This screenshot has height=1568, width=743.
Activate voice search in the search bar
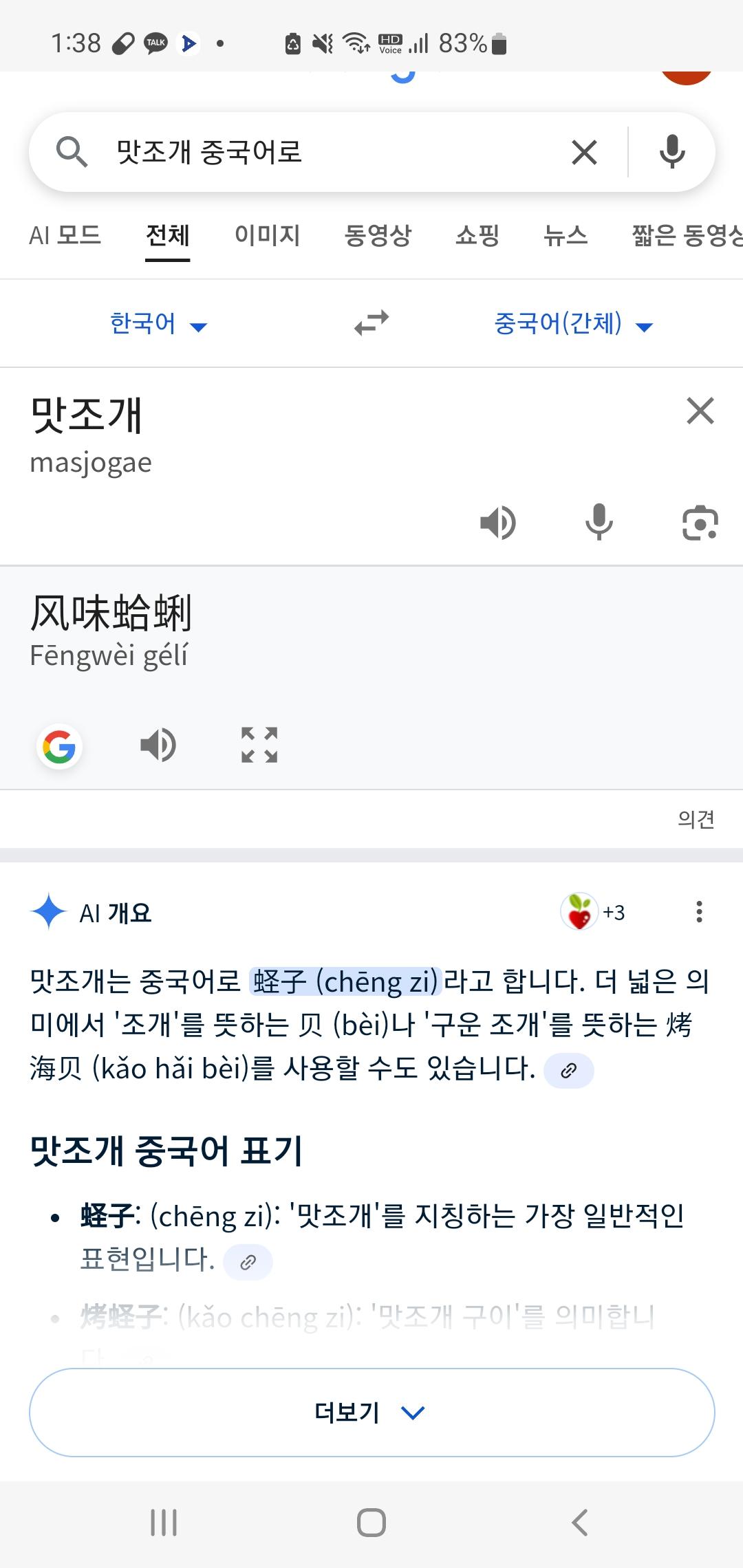pyautogui.click(x=672, y=151)
